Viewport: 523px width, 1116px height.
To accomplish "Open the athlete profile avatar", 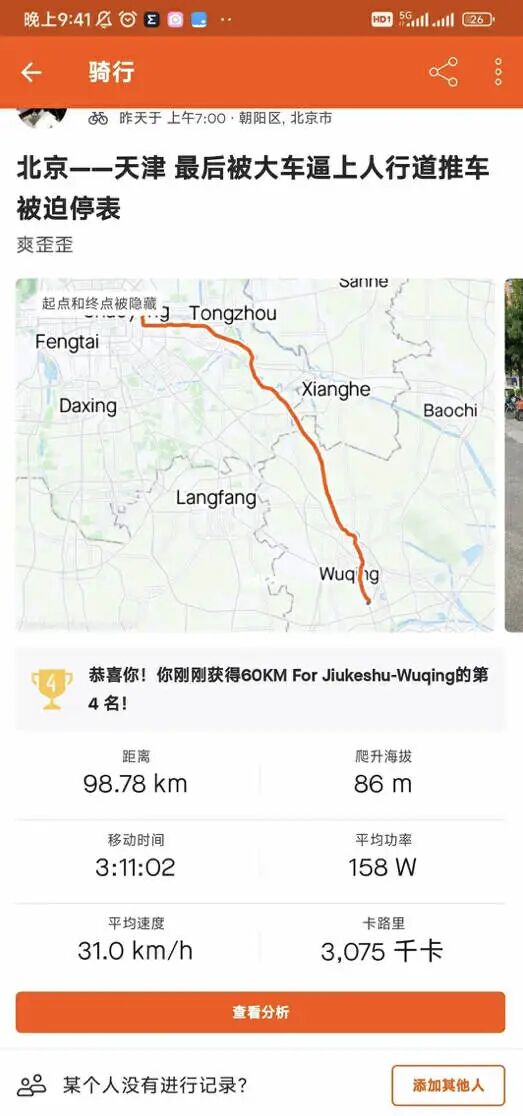I will click(x=43, y=117).
